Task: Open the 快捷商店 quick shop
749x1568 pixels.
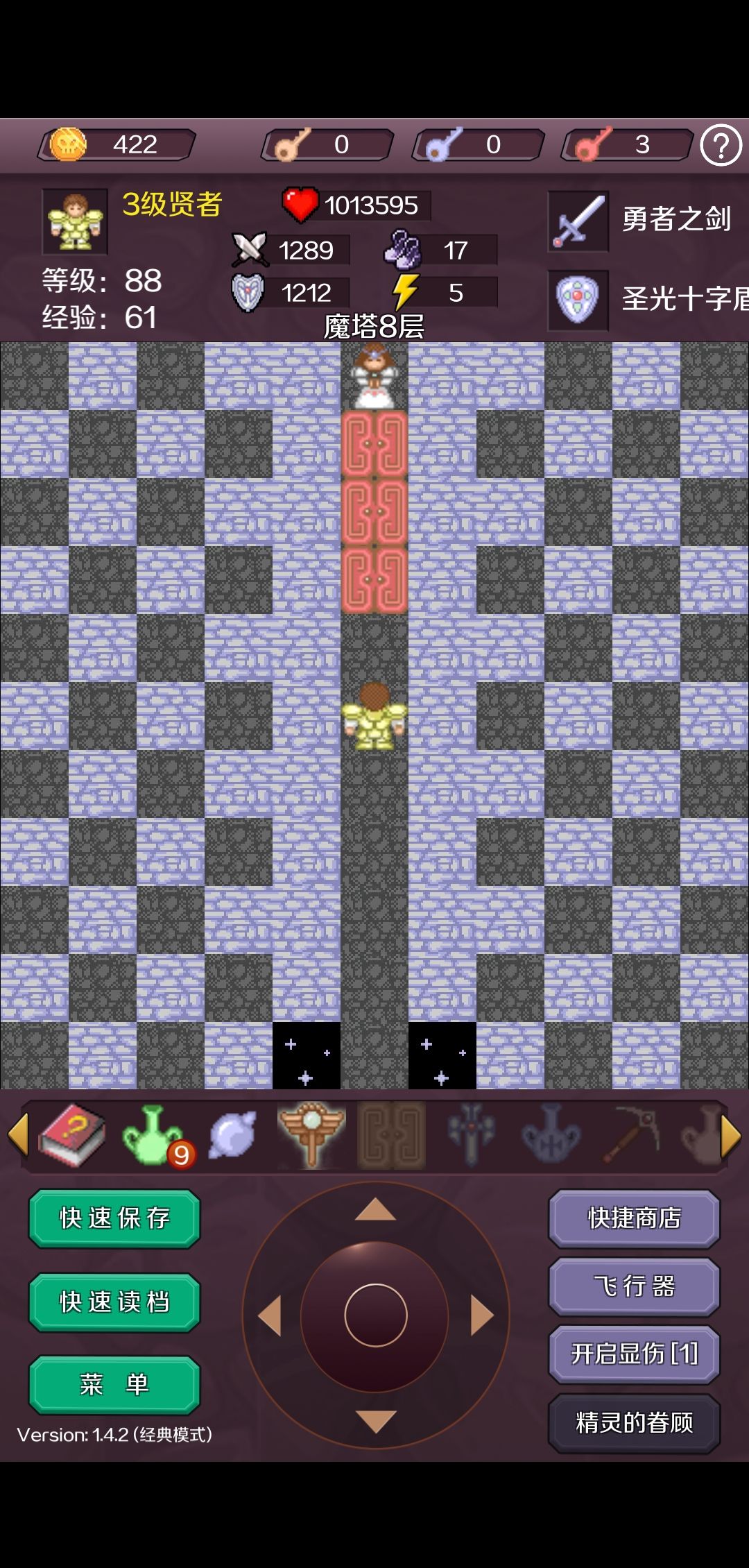Action: [633, 1219]
